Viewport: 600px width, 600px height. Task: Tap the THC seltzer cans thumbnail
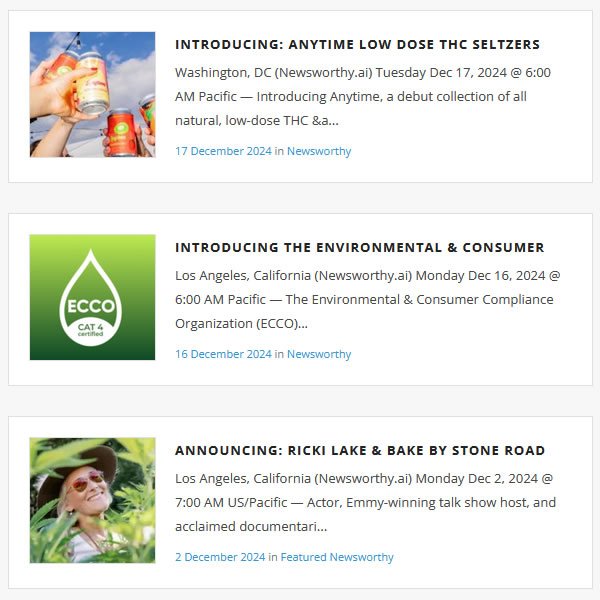(x=92, y=94)
